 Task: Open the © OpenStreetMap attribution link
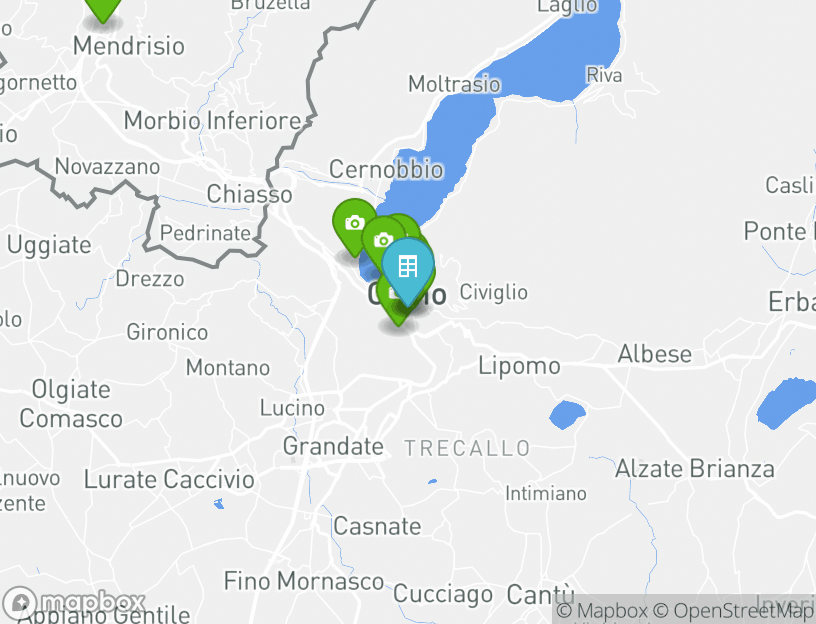click(734, 610)
